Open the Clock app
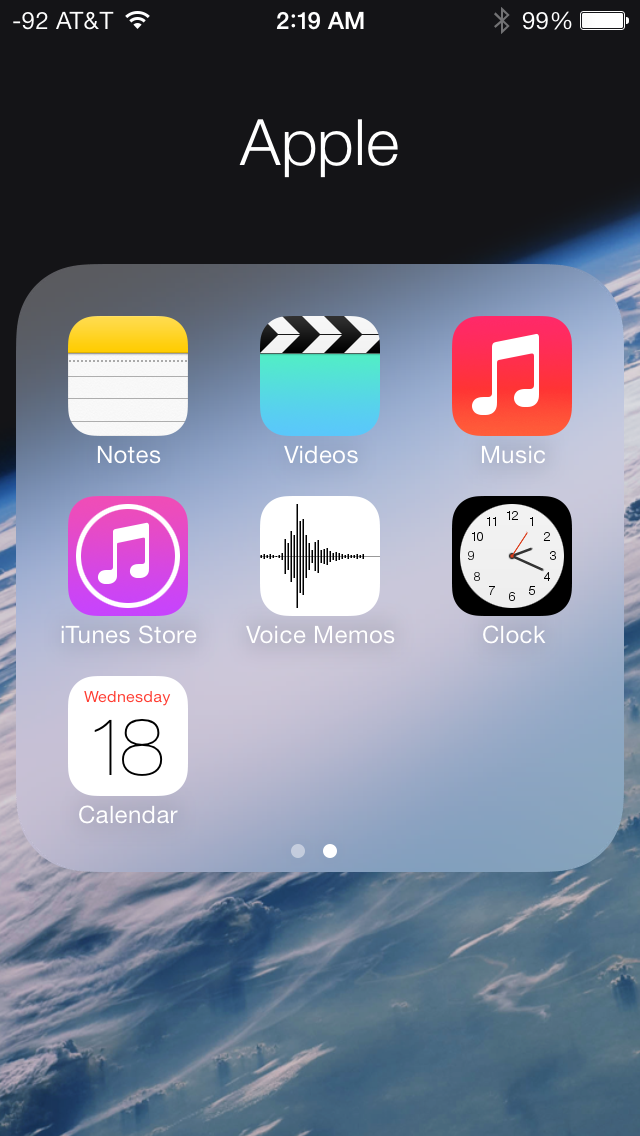Viewport: 640px width, 1136px height. pyautogui.click(x=512, y=556)
